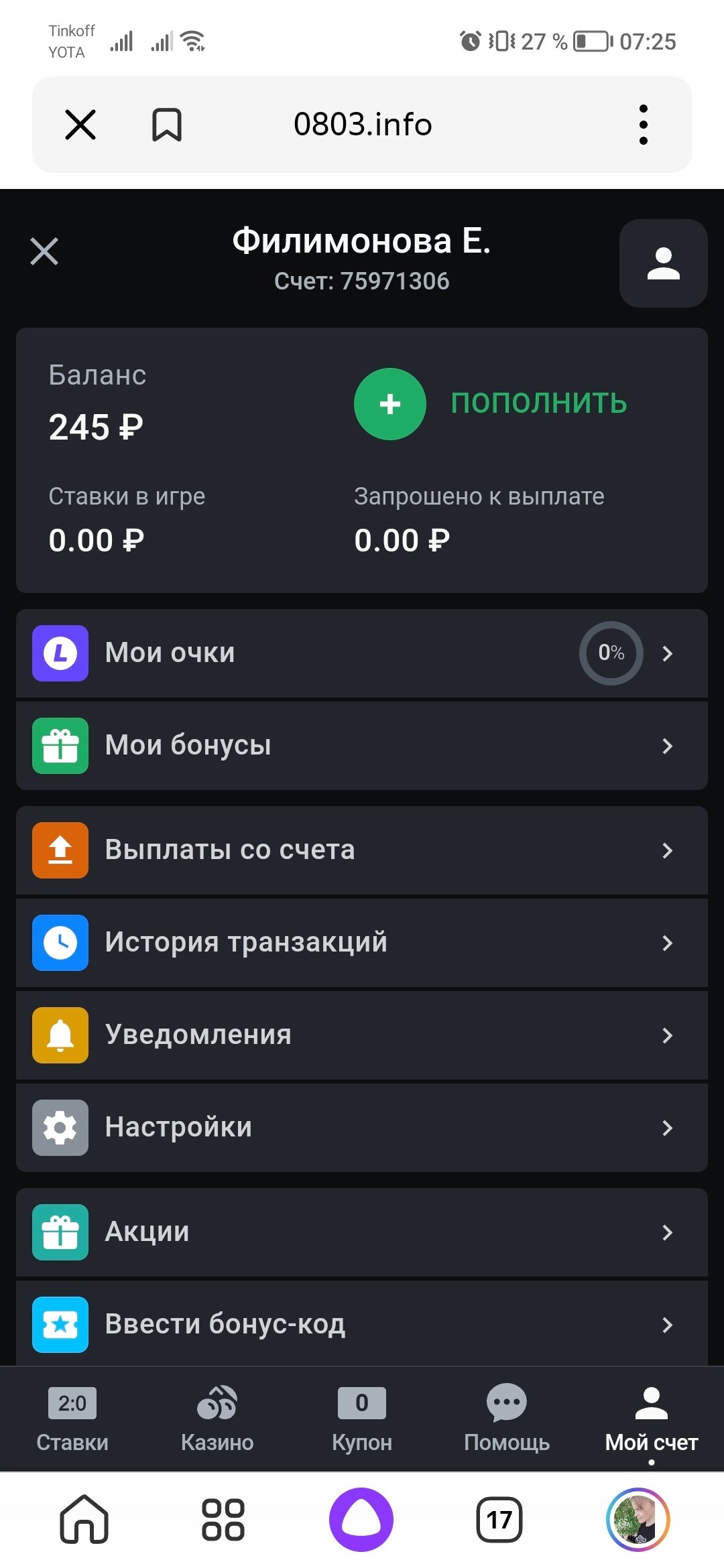This screenshot has height=1568, width=724.
Task: Bookmark the 0803.info page
Action: pos(166,125)
